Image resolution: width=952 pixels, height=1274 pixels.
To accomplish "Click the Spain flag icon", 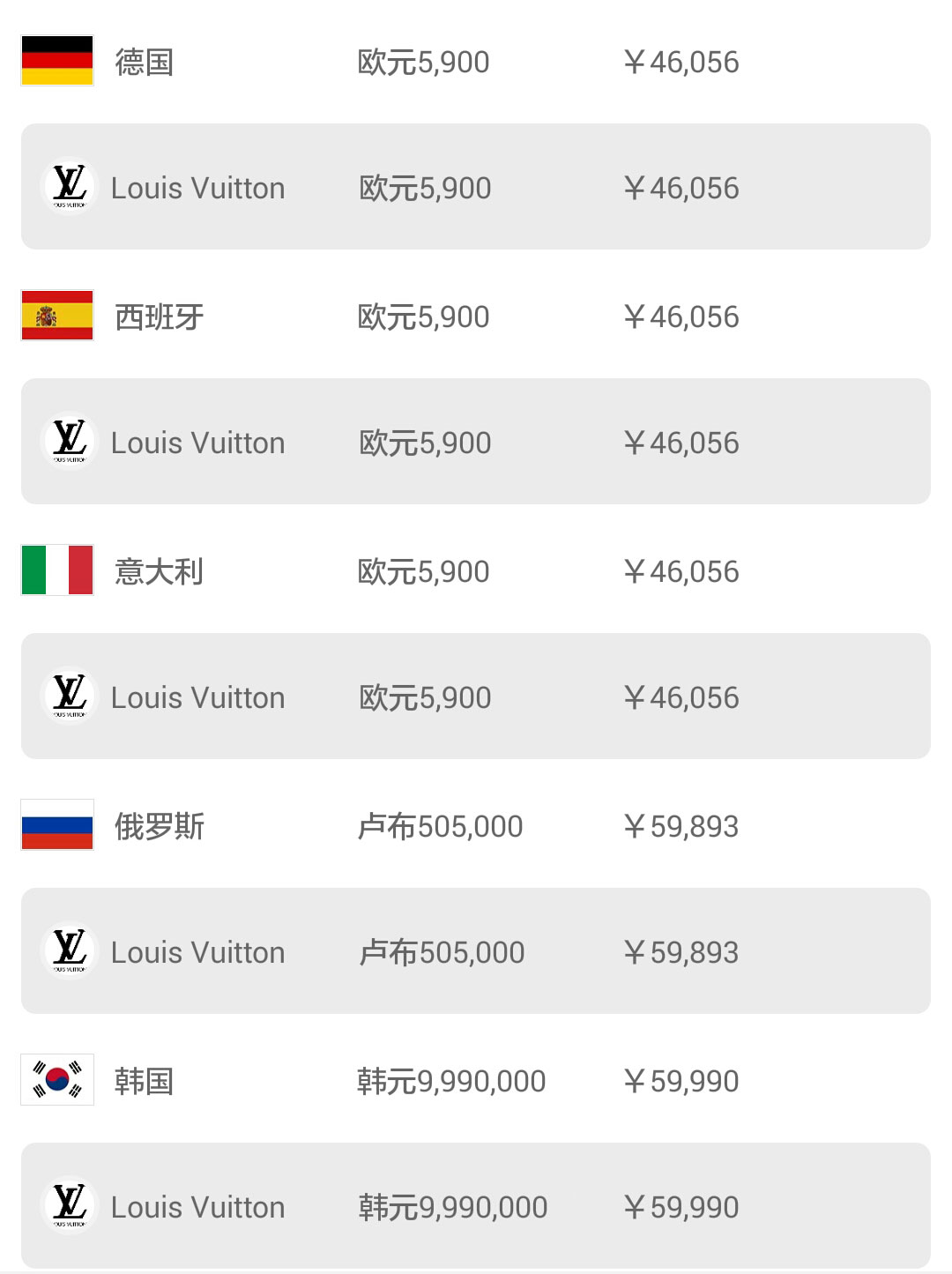I will tap(56, 316).
